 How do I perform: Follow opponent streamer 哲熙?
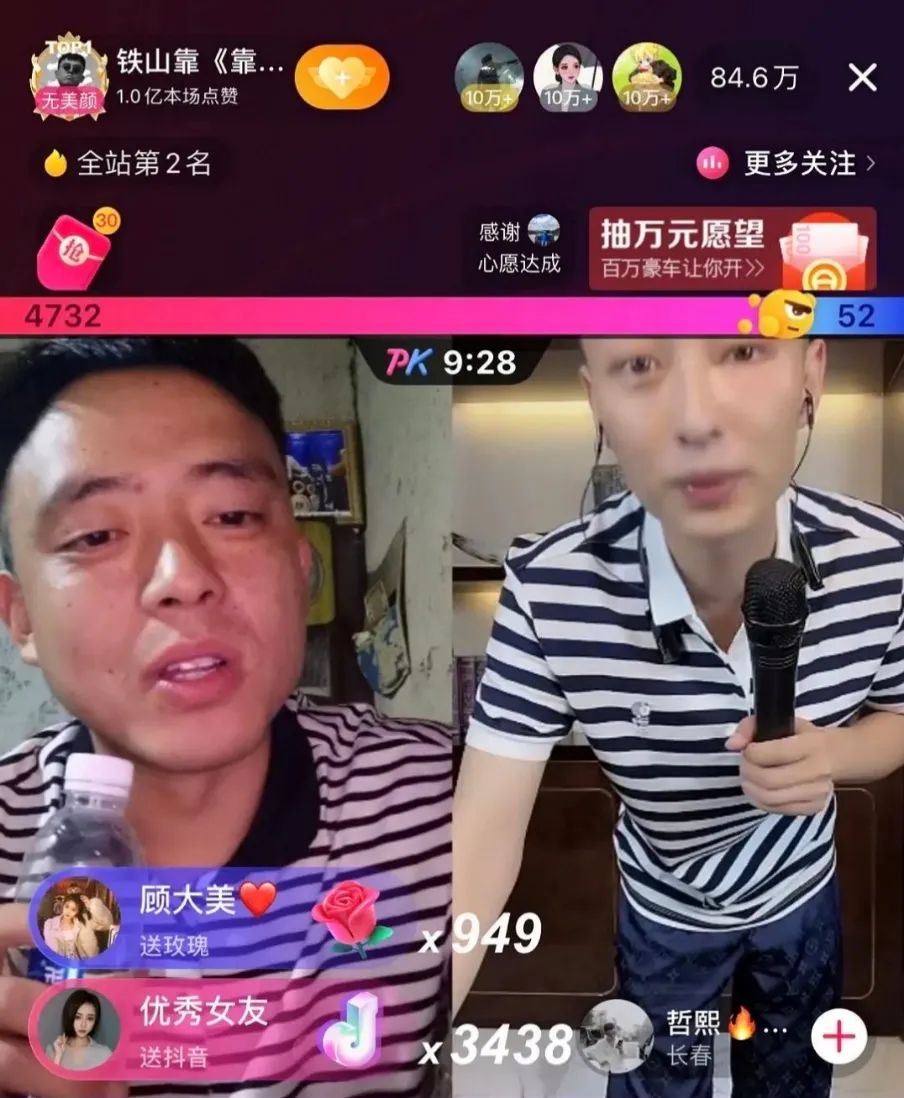point(838,1037)
